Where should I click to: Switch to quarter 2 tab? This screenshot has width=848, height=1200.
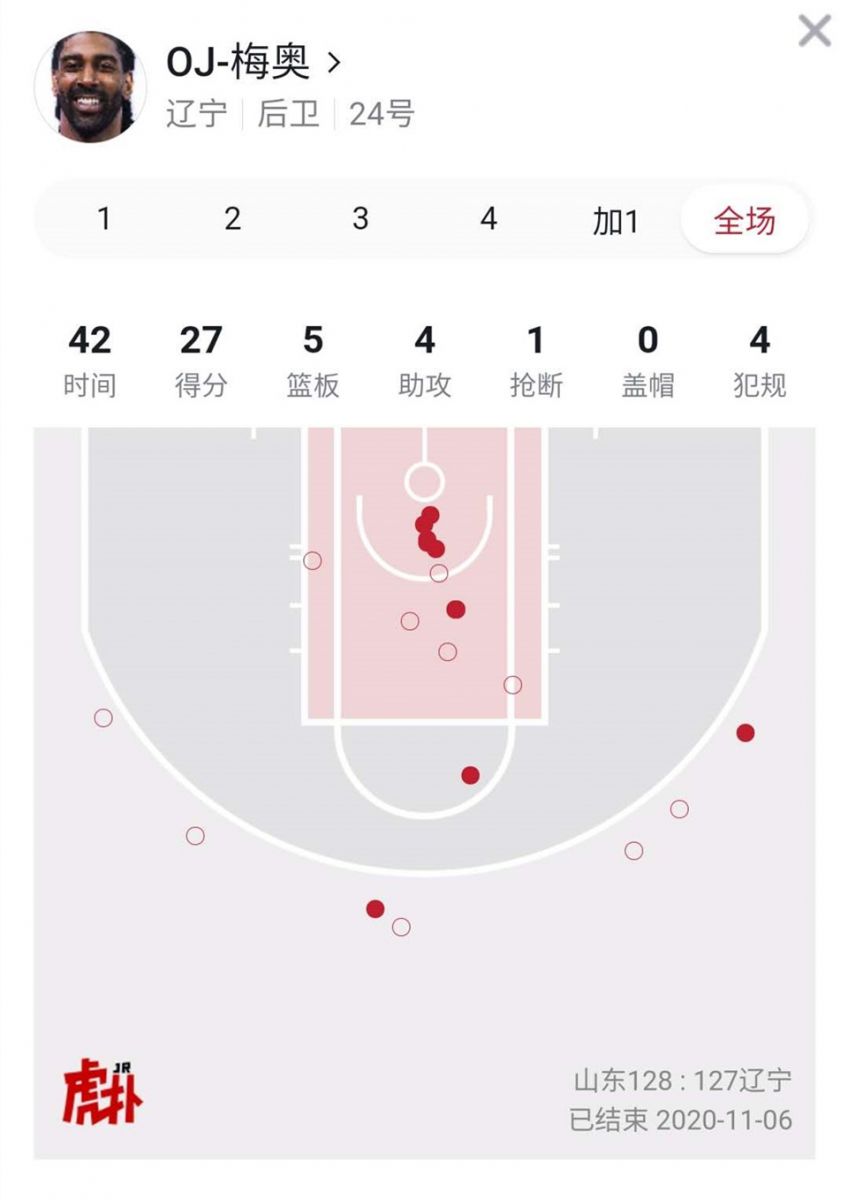(232, 219)
